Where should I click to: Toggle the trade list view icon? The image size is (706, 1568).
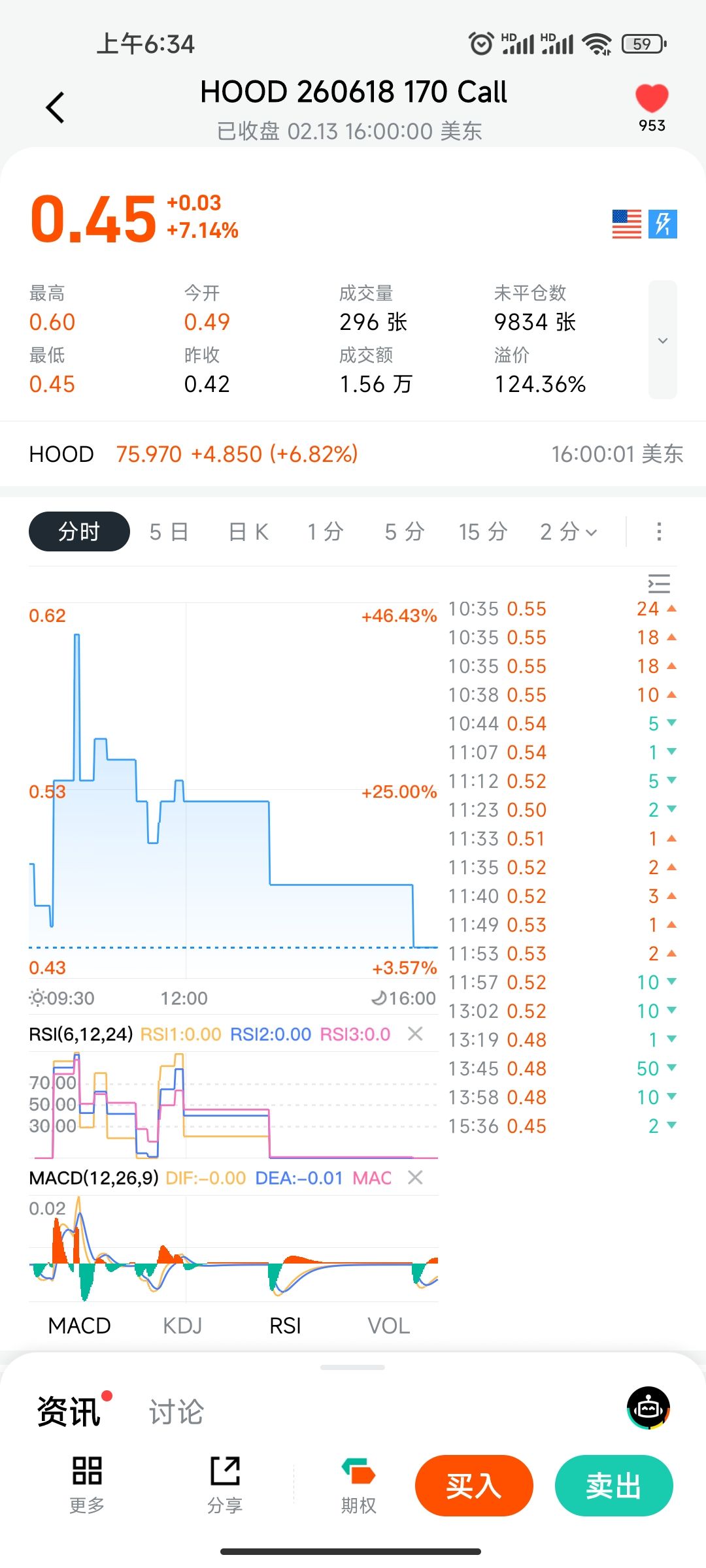[659, 583]
